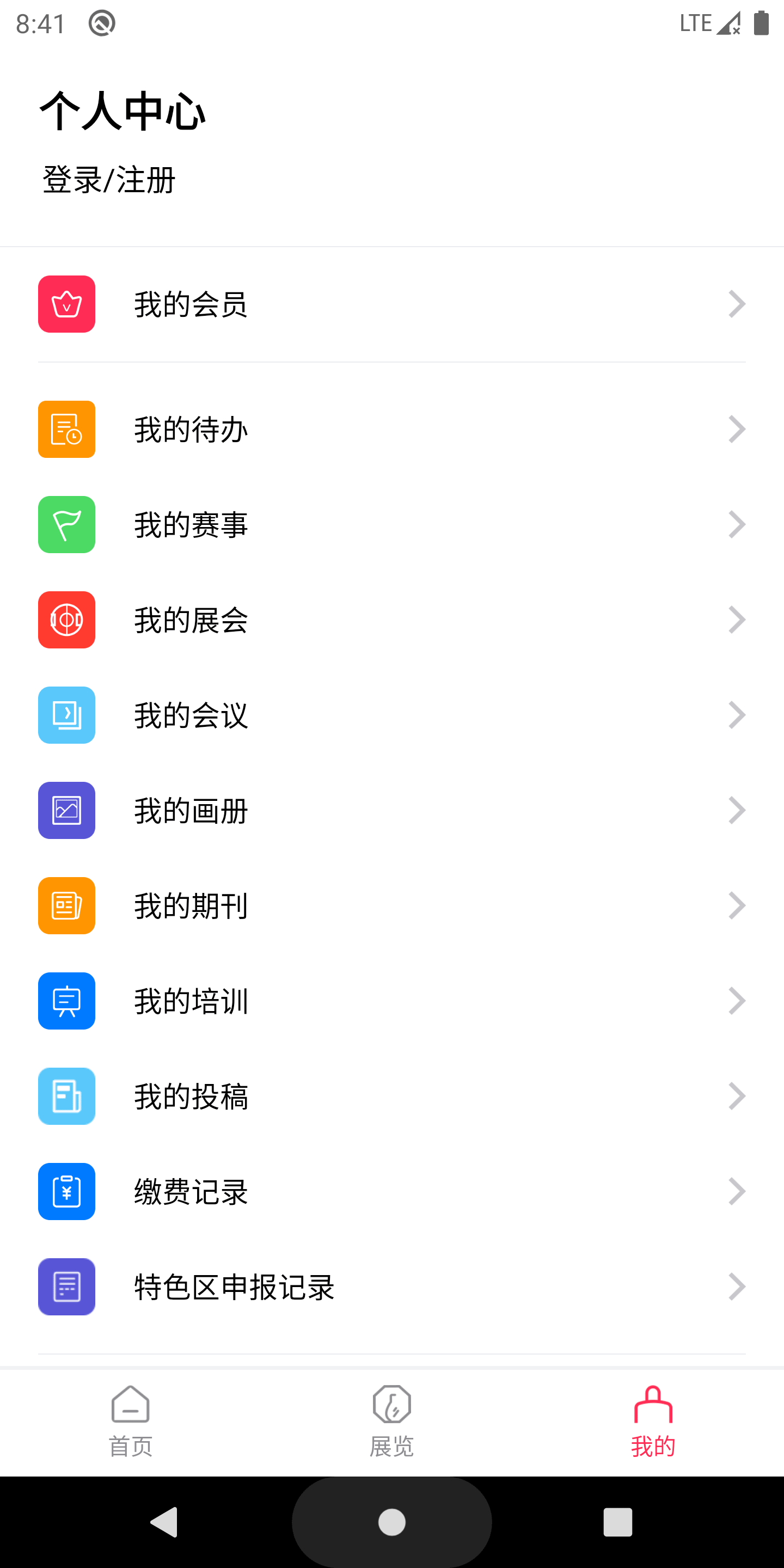
Task: Open the 我的会员 crown icon
Action: (x=66, y=304)
